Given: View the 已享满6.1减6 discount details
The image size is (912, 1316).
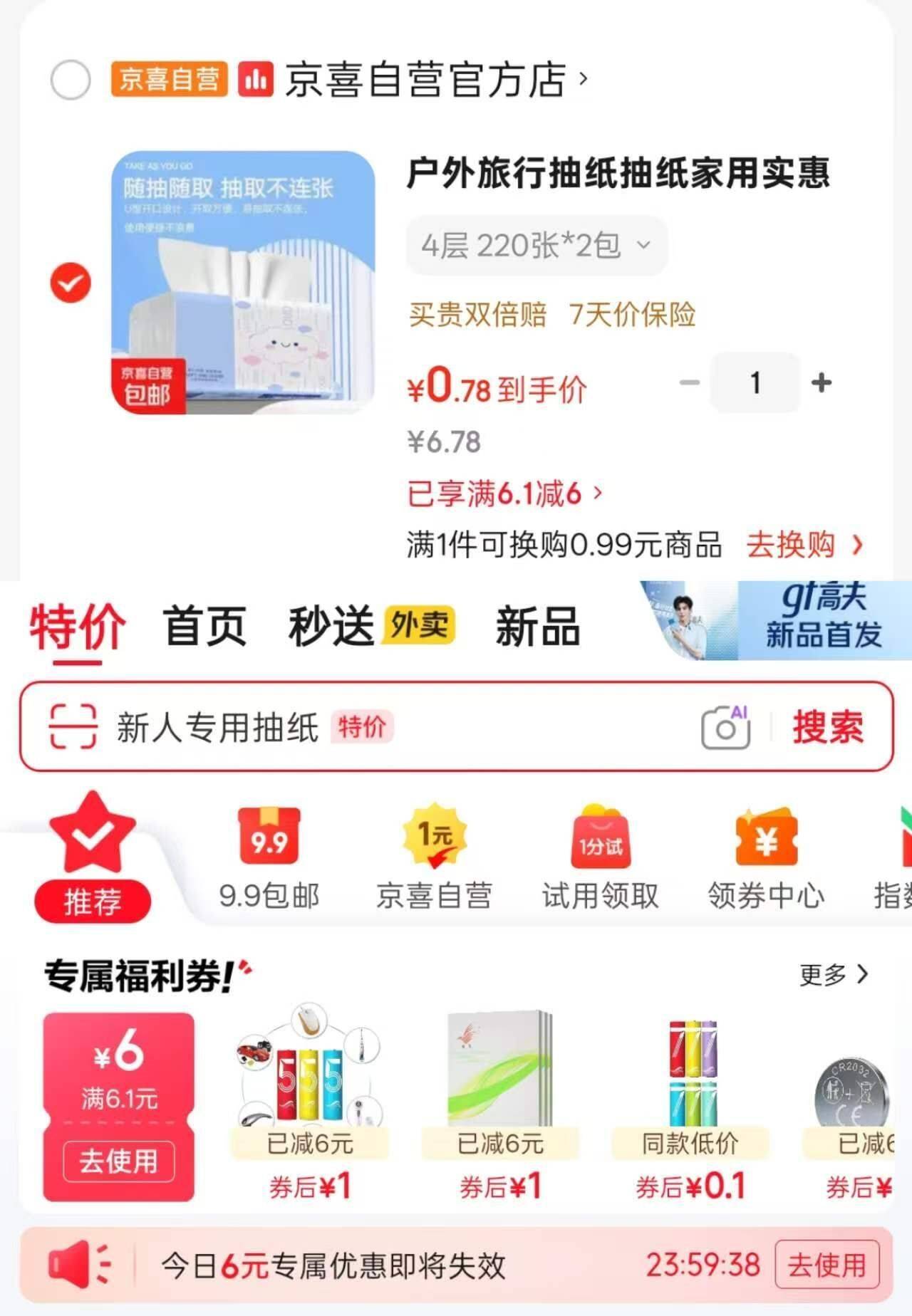Looking at the screenshot, I should (x=504, y=493).
